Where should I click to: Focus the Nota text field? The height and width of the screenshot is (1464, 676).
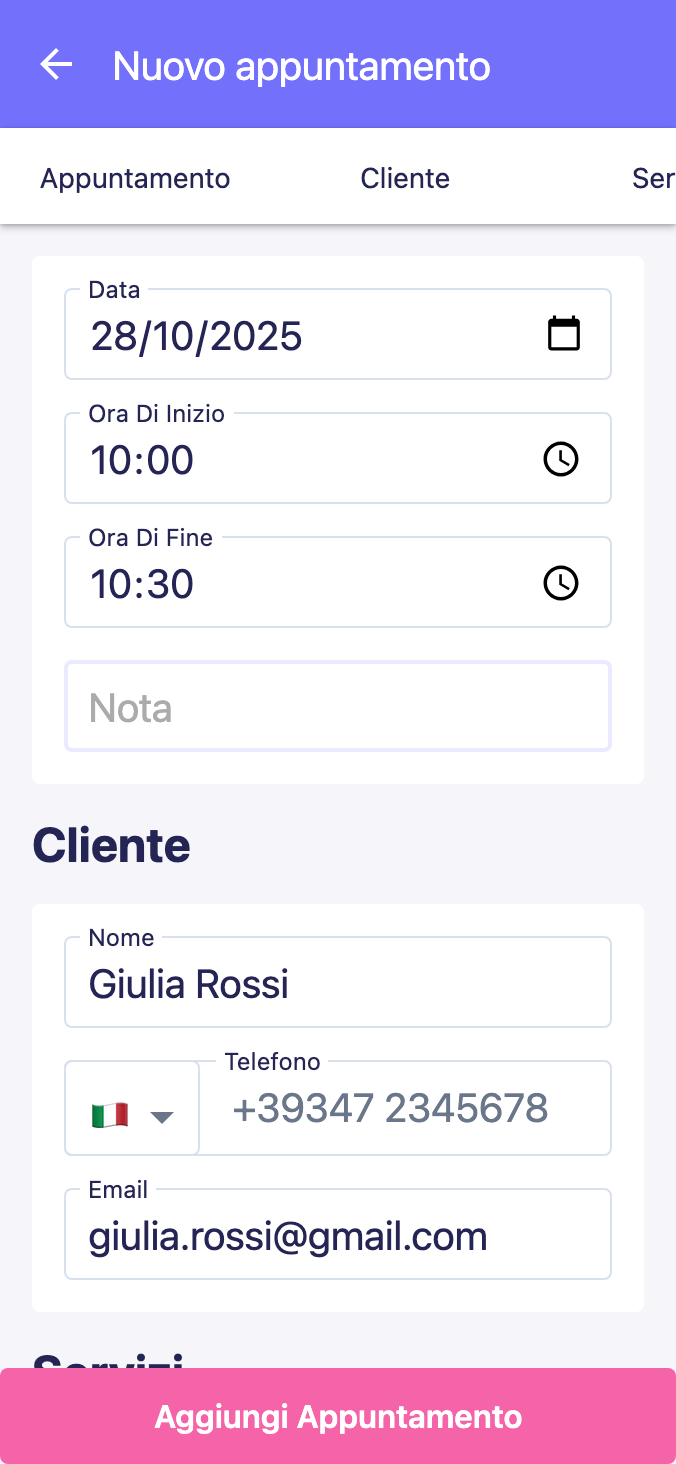[338, 707]
